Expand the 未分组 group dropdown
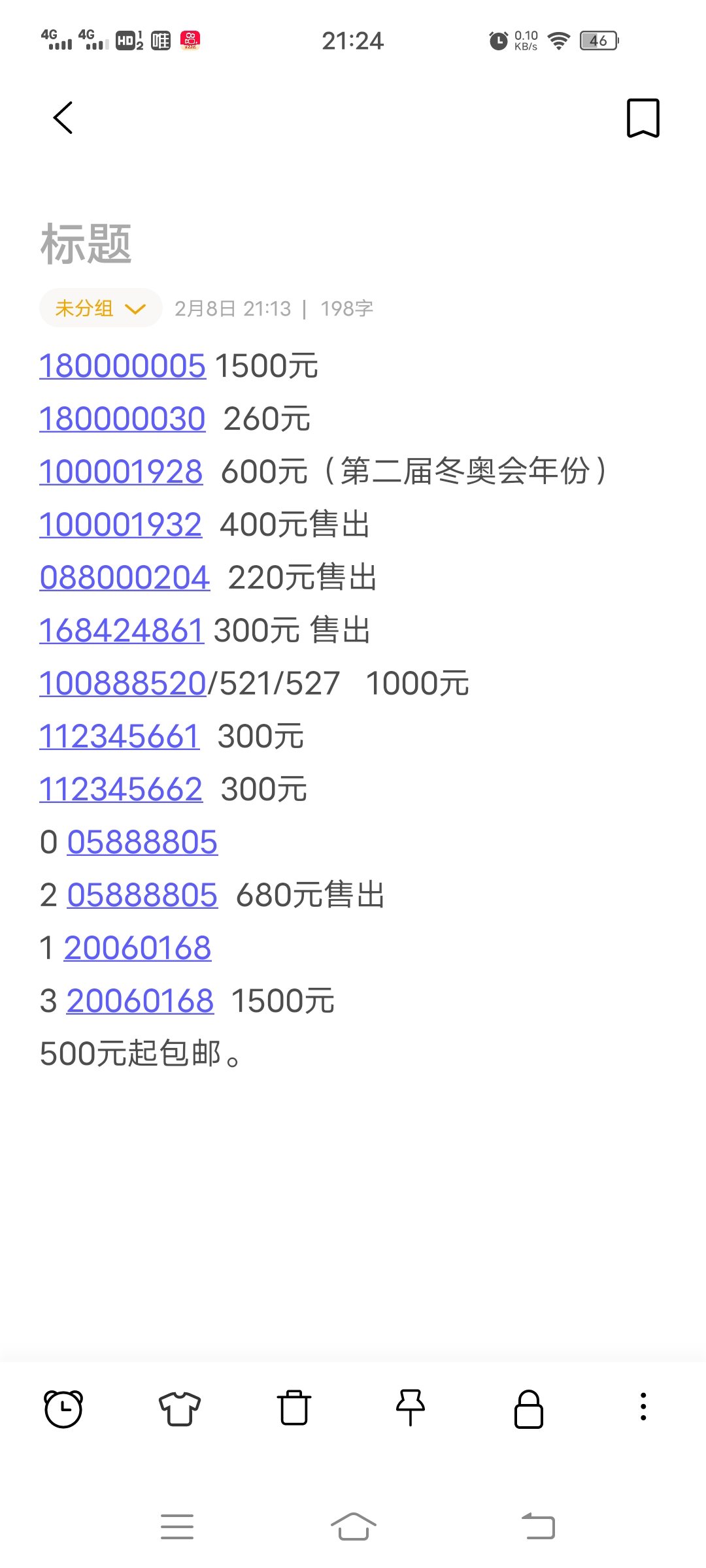The width and height of the screenshot is (706, 1568). [100, 308]
